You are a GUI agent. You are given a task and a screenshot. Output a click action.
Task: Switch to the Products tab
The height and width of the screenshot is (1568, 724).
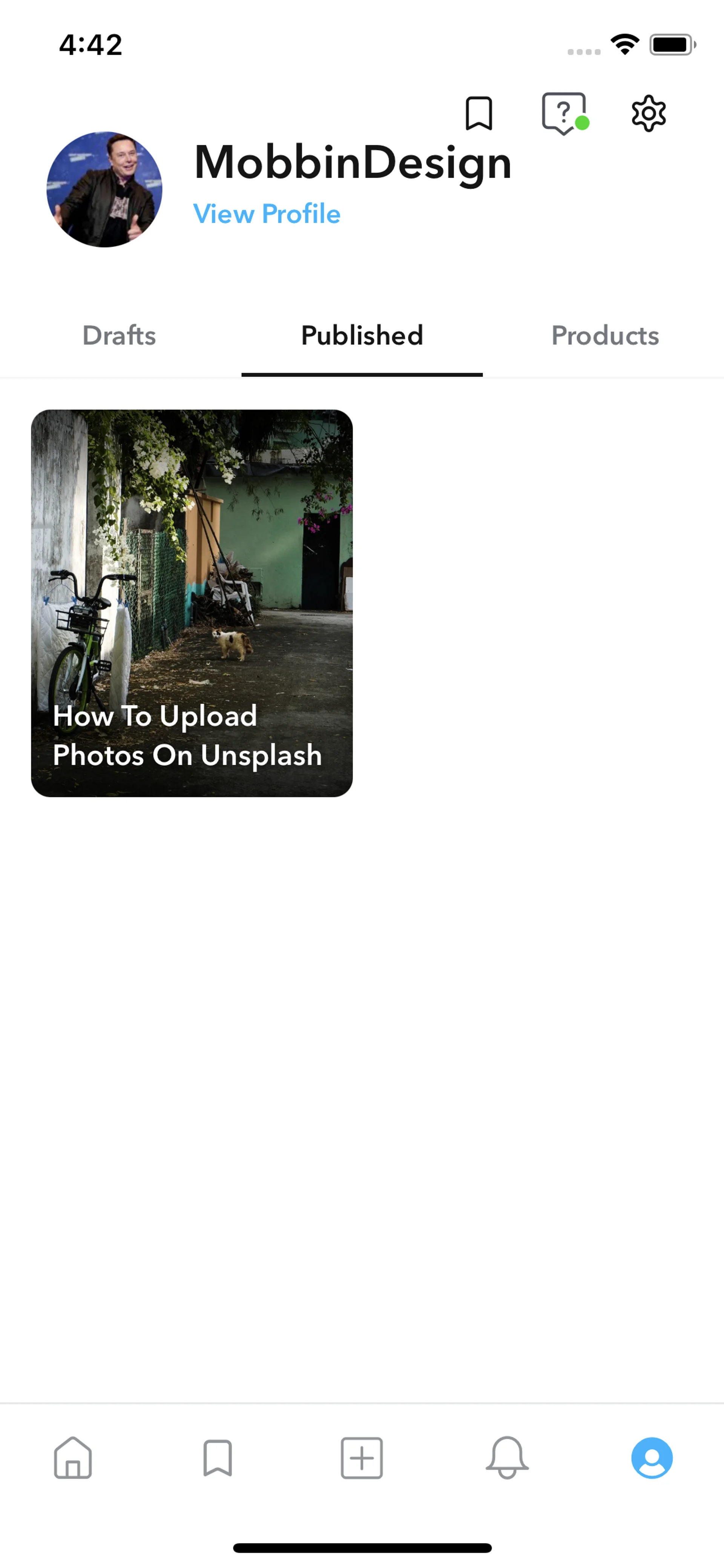[x=605, y=335]
